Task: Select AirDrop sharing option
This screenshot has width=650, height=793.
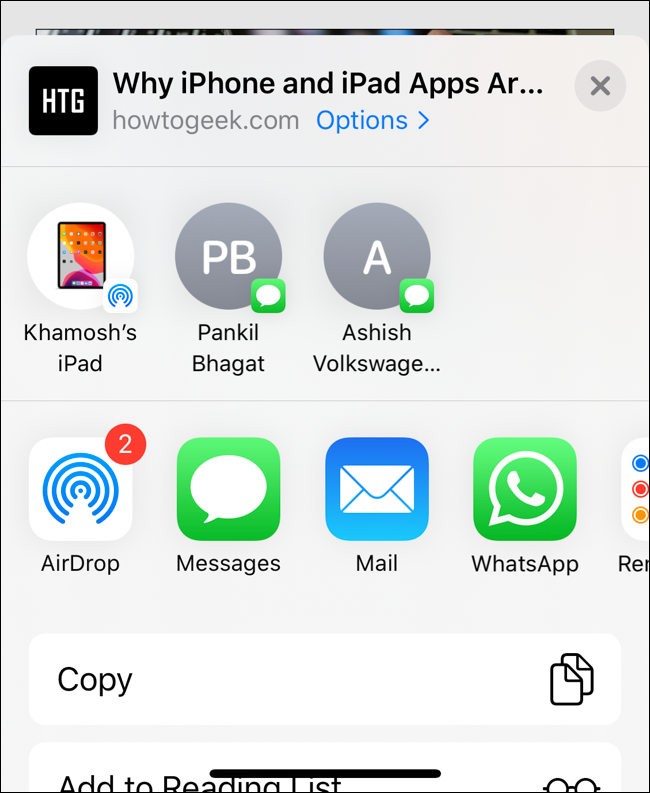Action: tap(80, 489)
